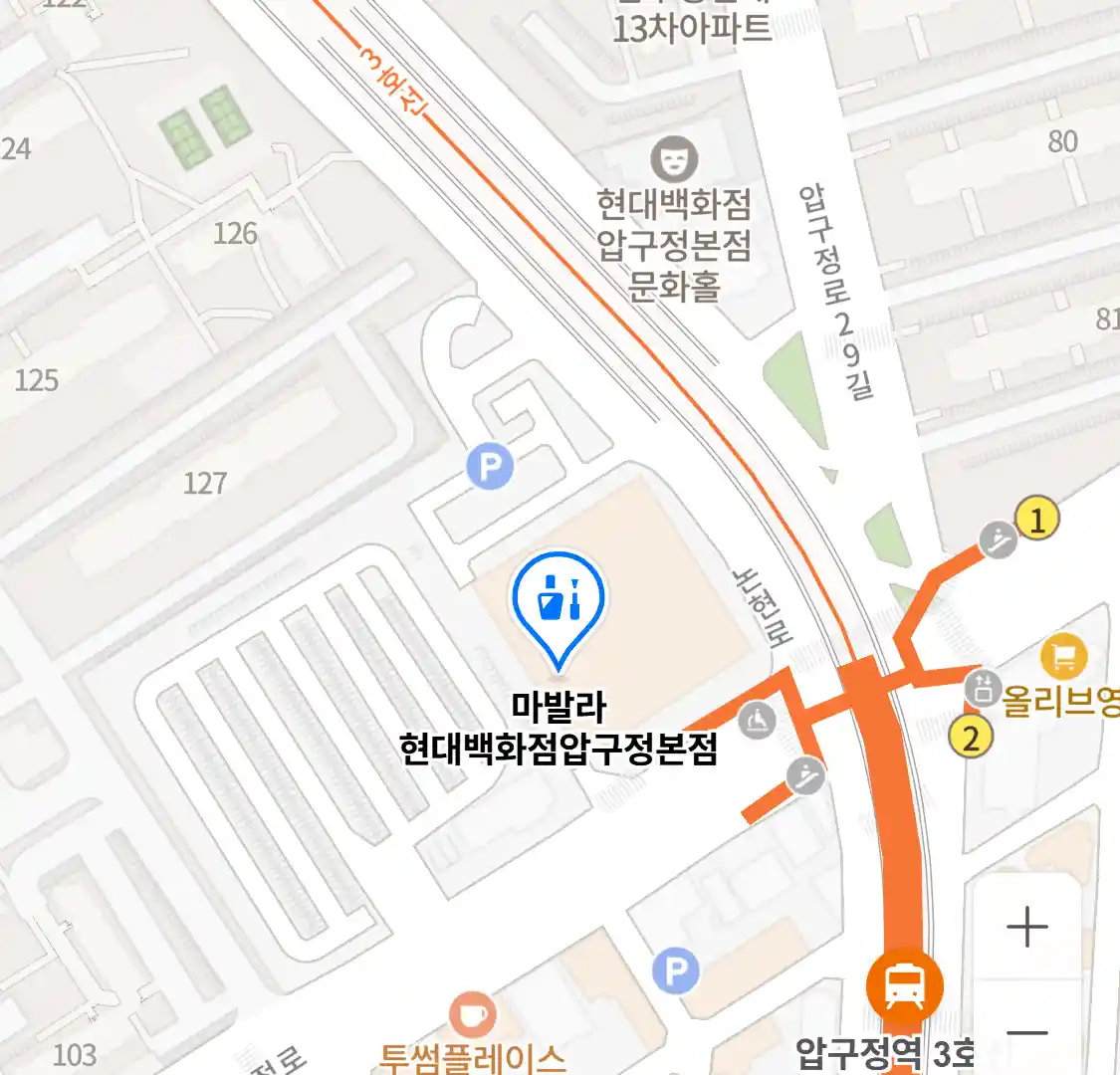Open the 올리브영 shop marker
The width and height of the screenshot is (1120, 1075).
point(1063,658)
